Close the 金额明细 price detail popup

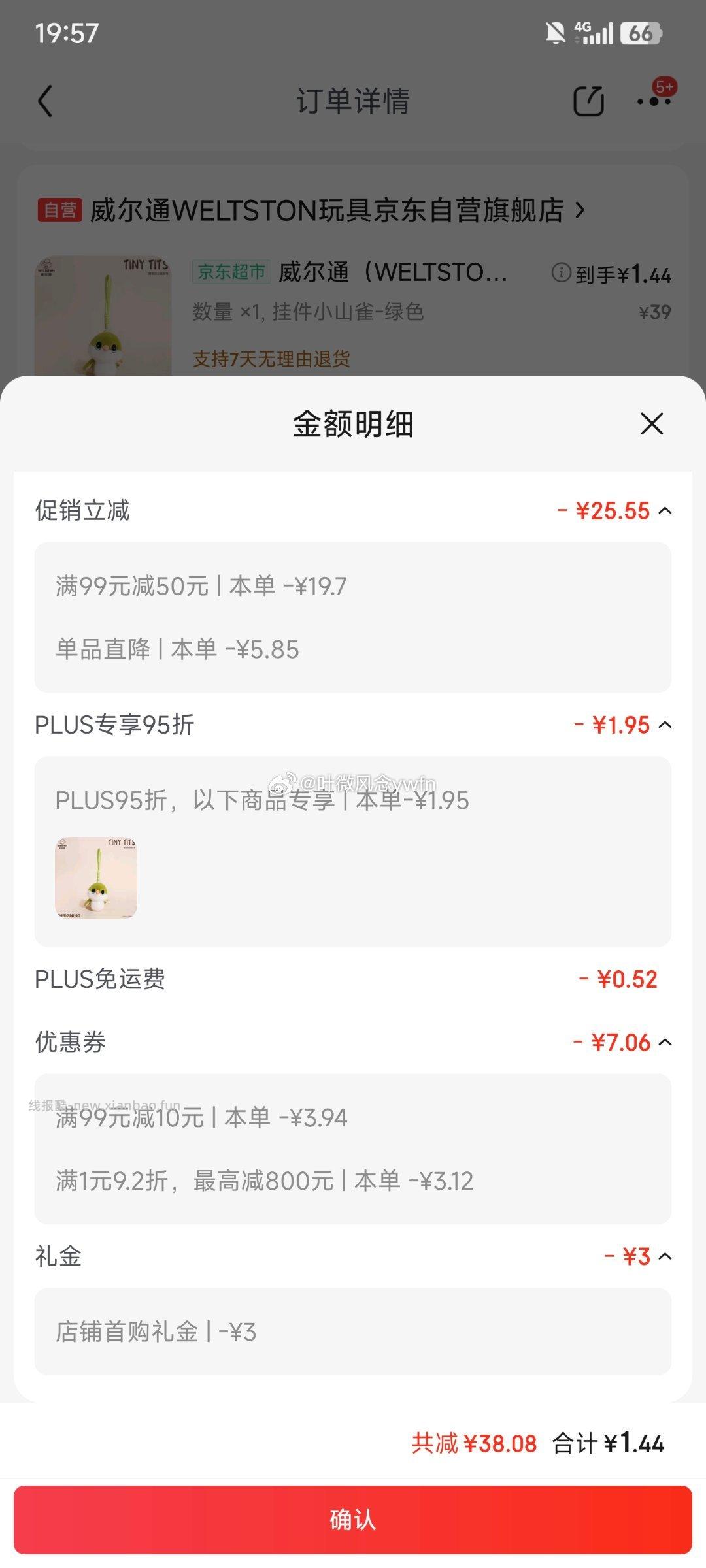(653, 425)
